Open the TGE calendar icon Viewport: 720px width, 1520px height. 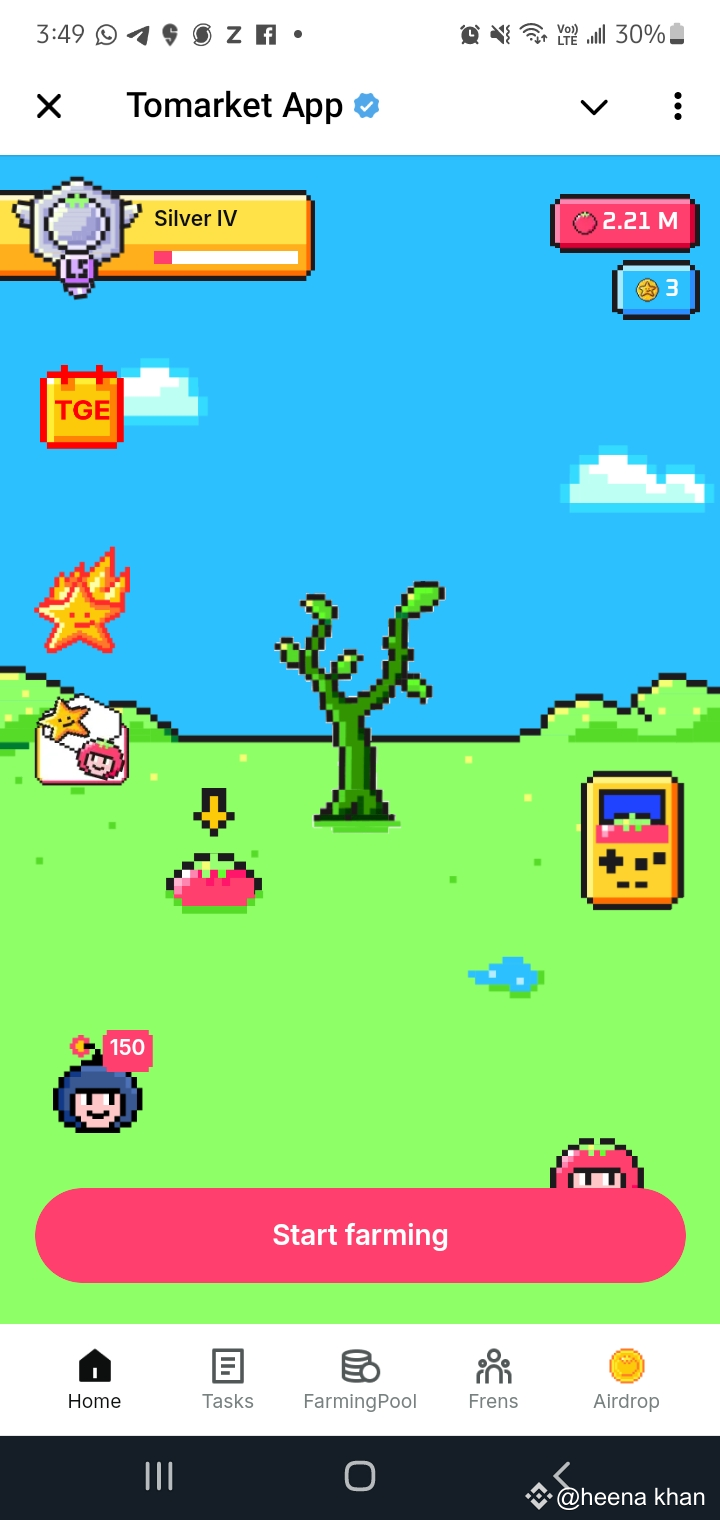click(82, 407)
